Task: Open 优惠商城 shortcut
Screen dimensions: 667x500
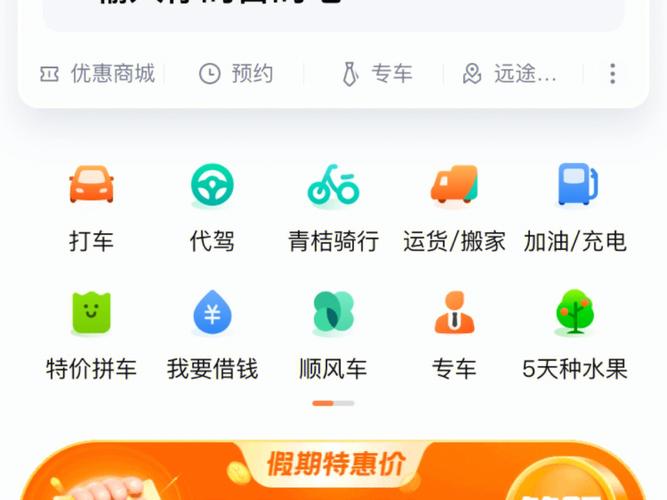Action: pyautogui.click(x=97, y=74)
